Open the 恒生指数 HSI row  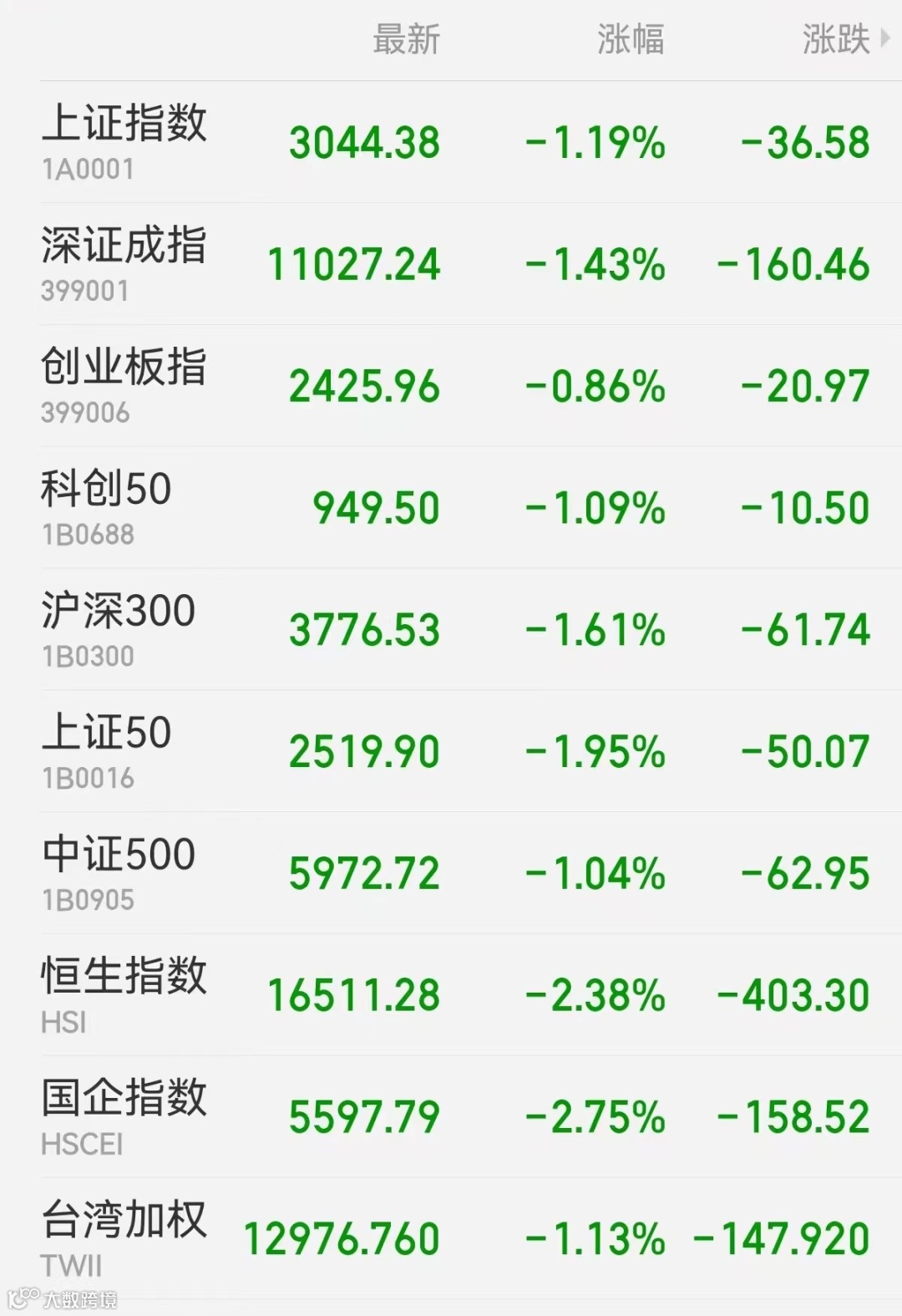coord(451,995)
